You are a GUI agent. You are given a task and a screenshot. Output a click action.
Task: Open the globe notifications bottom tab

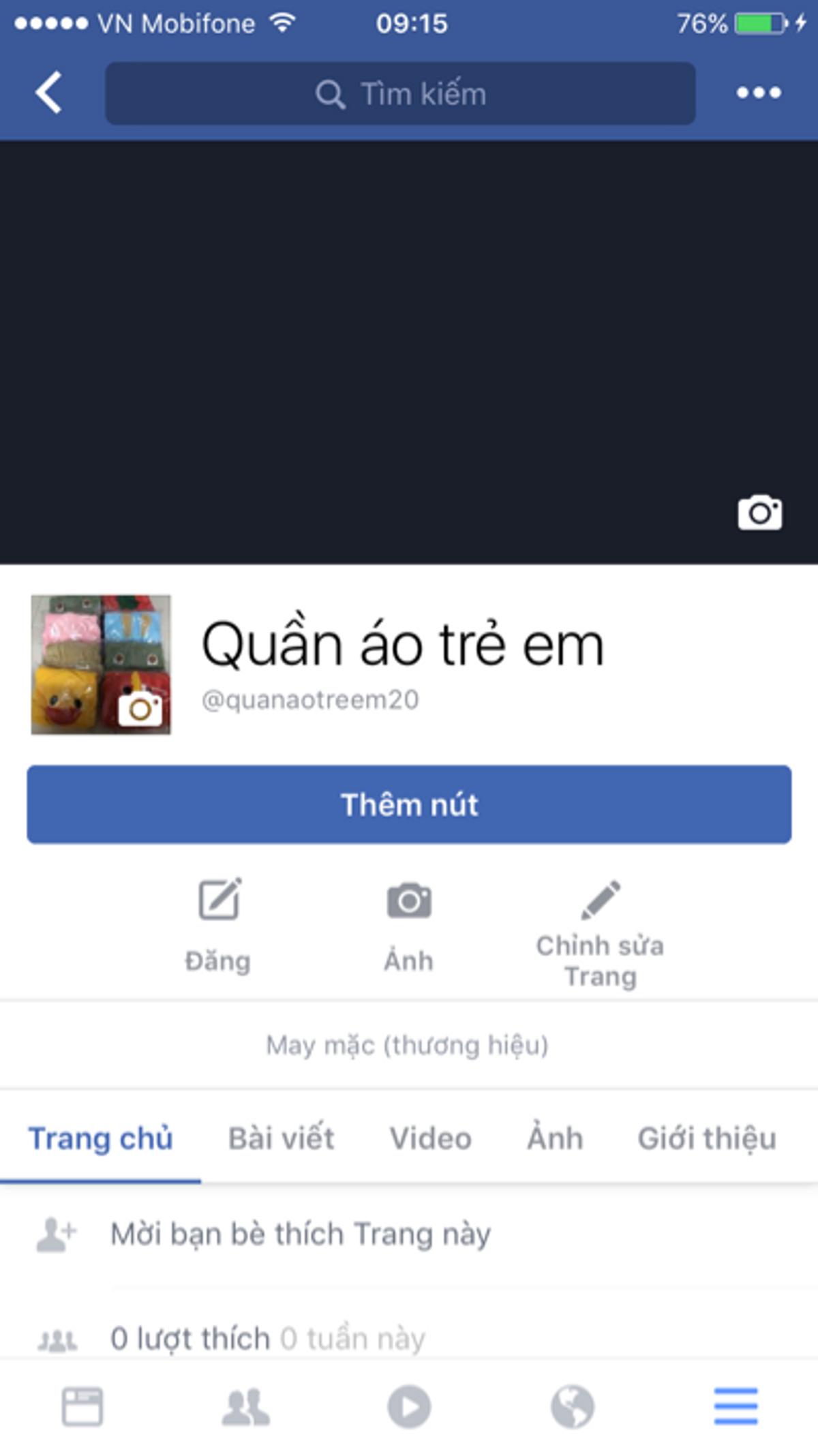point(573,1406)
